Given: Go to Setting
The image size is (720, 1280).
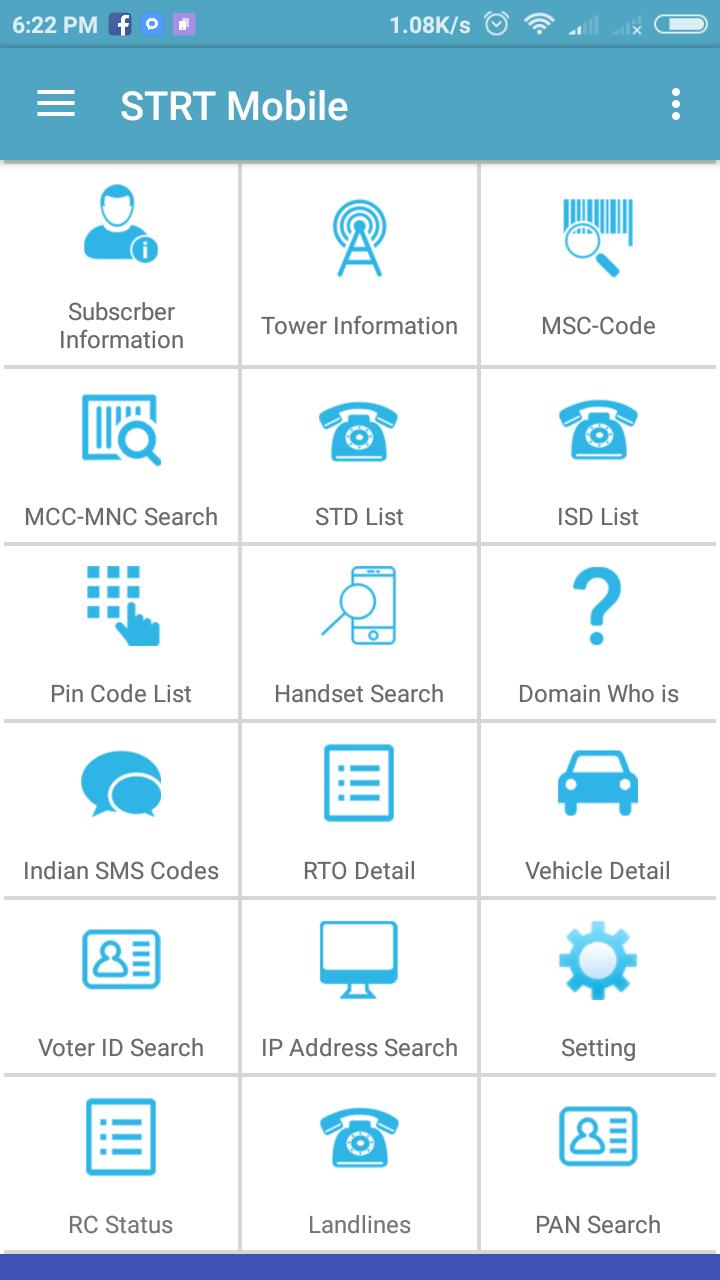Looking at the screenshot, I should click(598, 987).
